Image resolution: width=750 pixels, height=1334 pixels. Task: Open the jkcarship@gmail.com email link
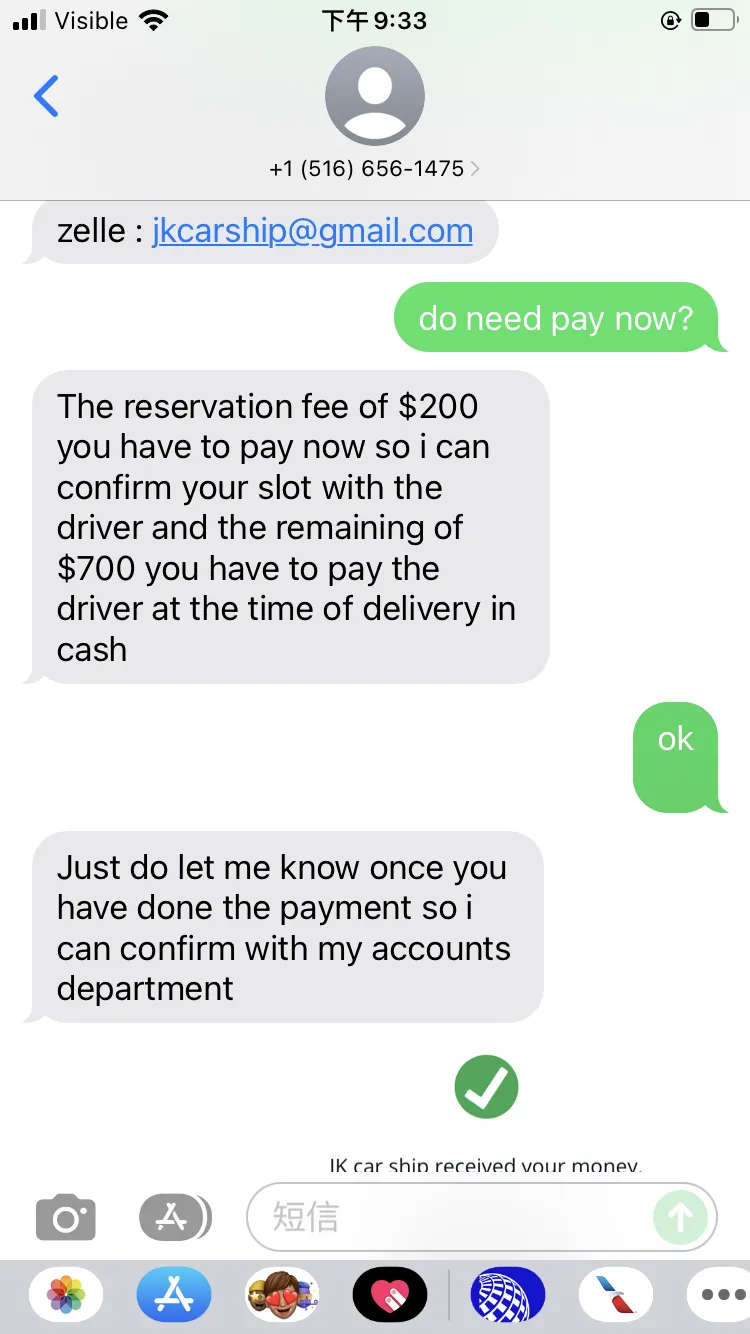312,231
